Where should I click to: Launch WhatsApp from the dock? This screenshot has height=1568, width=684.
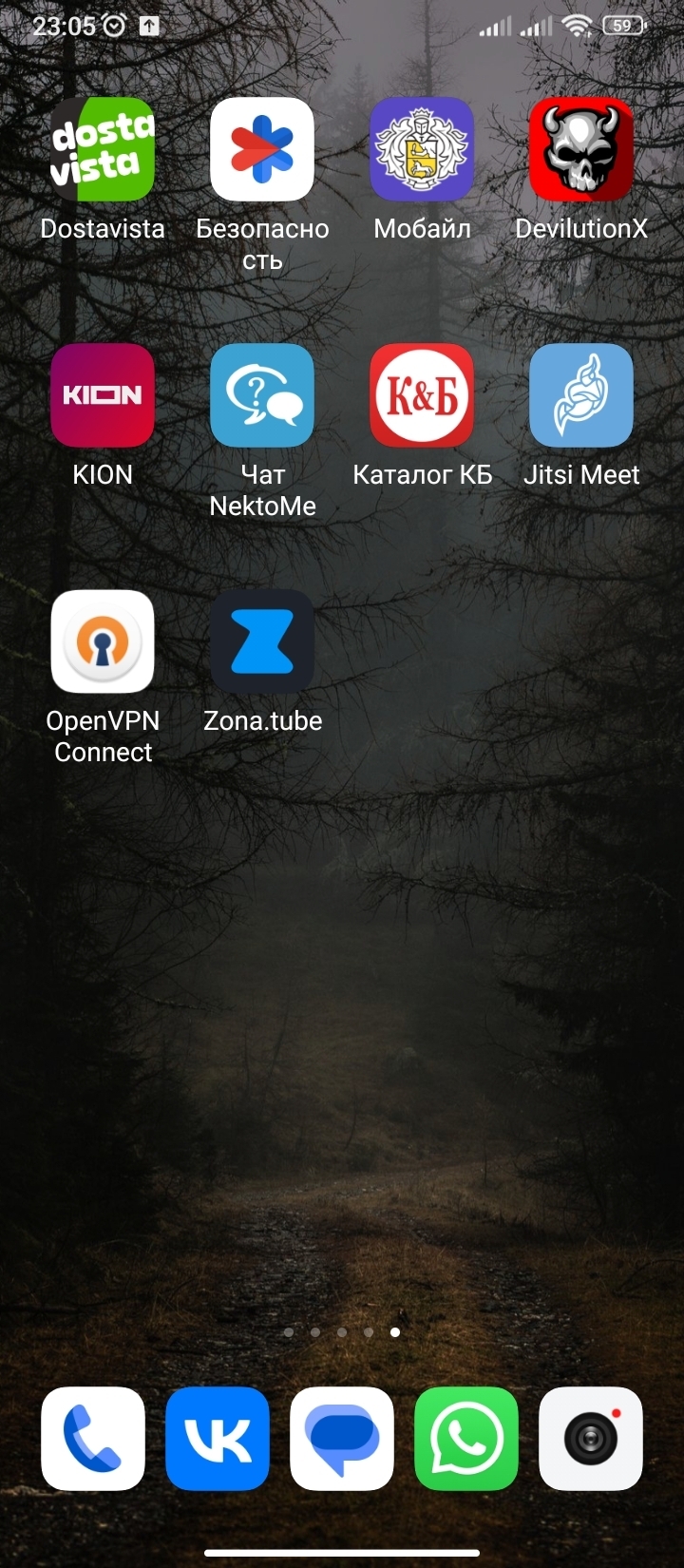pos(466,1439)
